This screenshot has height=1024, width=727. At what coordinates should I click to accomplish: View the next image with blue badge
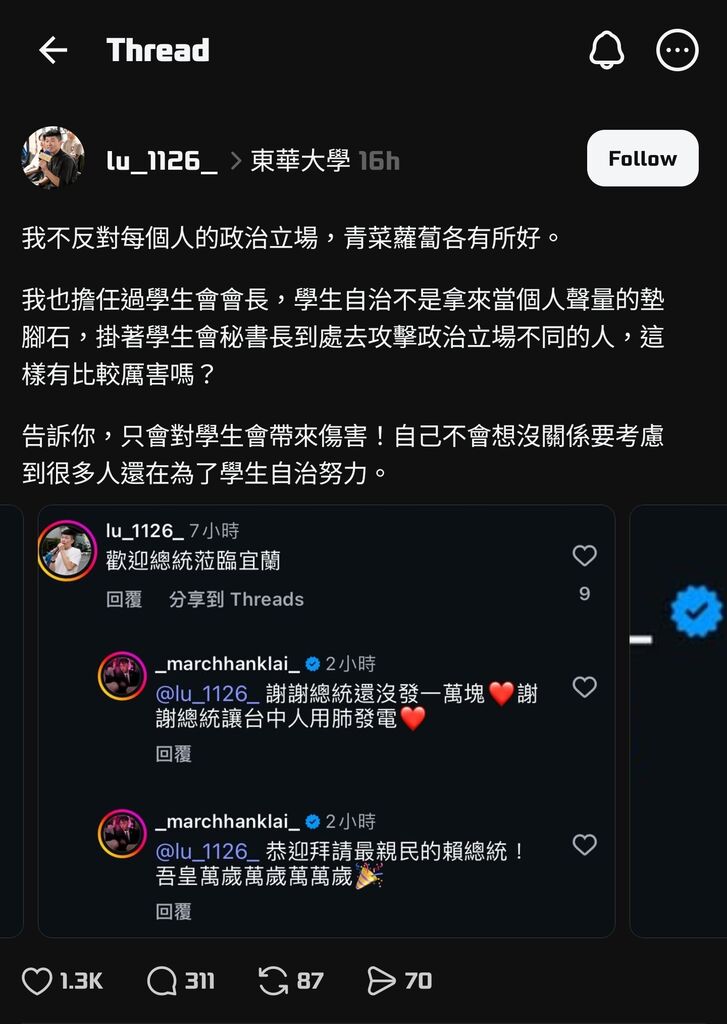[x=680, y=720]
